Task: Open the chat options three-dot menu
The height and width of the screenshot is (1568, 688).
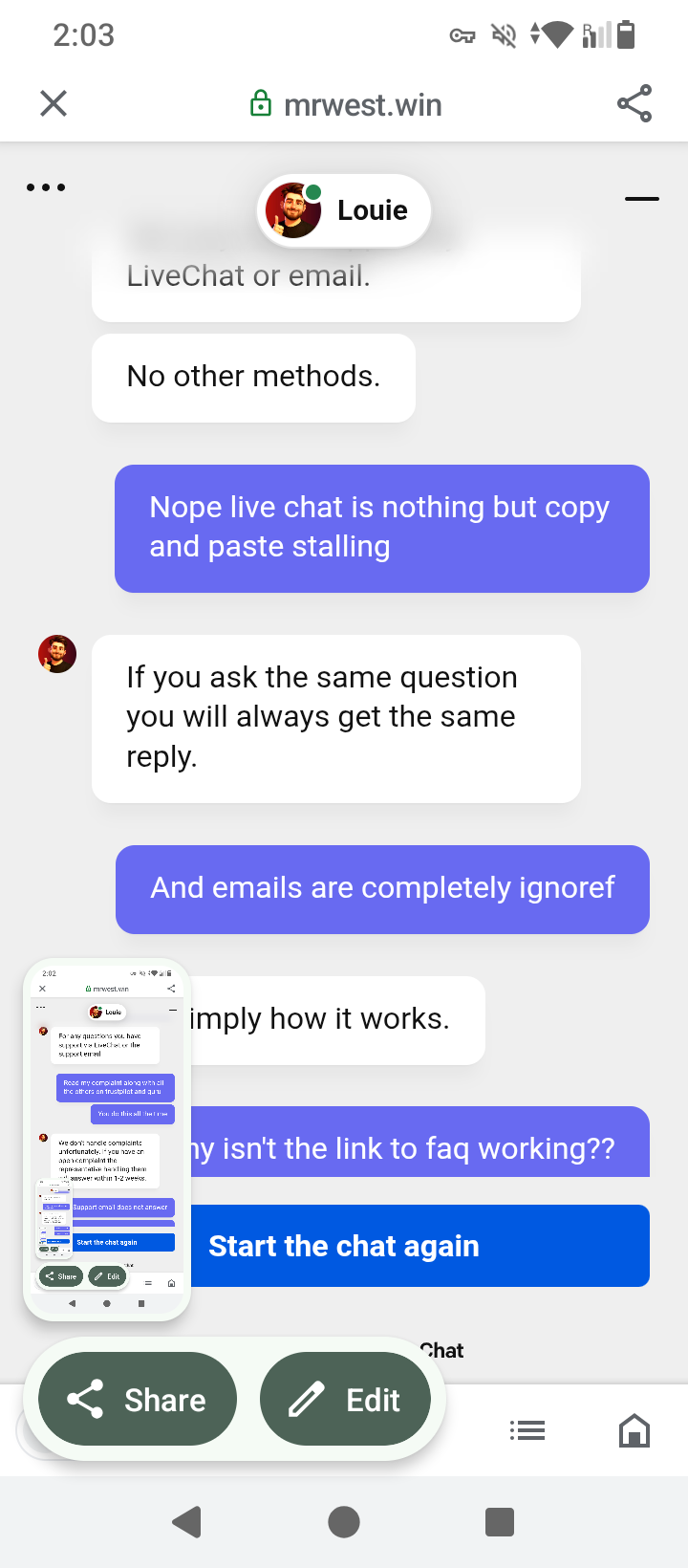Action: tap(46, 187)
